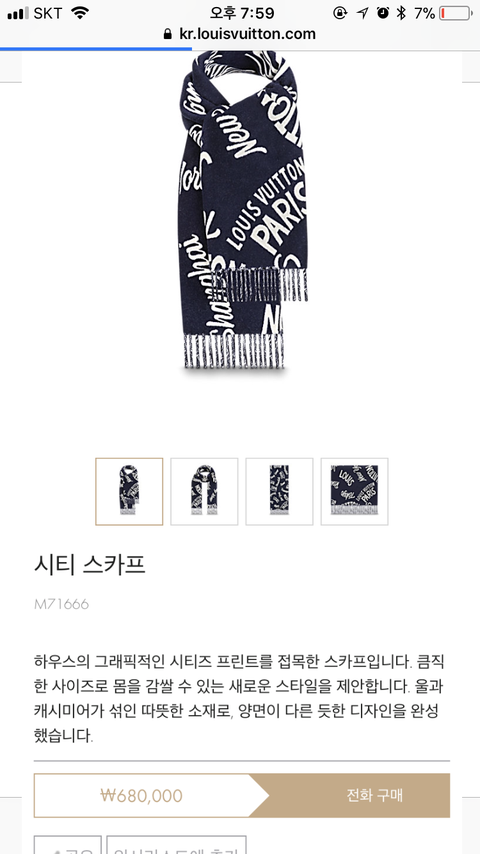Tap the 전화 구매 phone purchase button

click(x=374, y=795)
